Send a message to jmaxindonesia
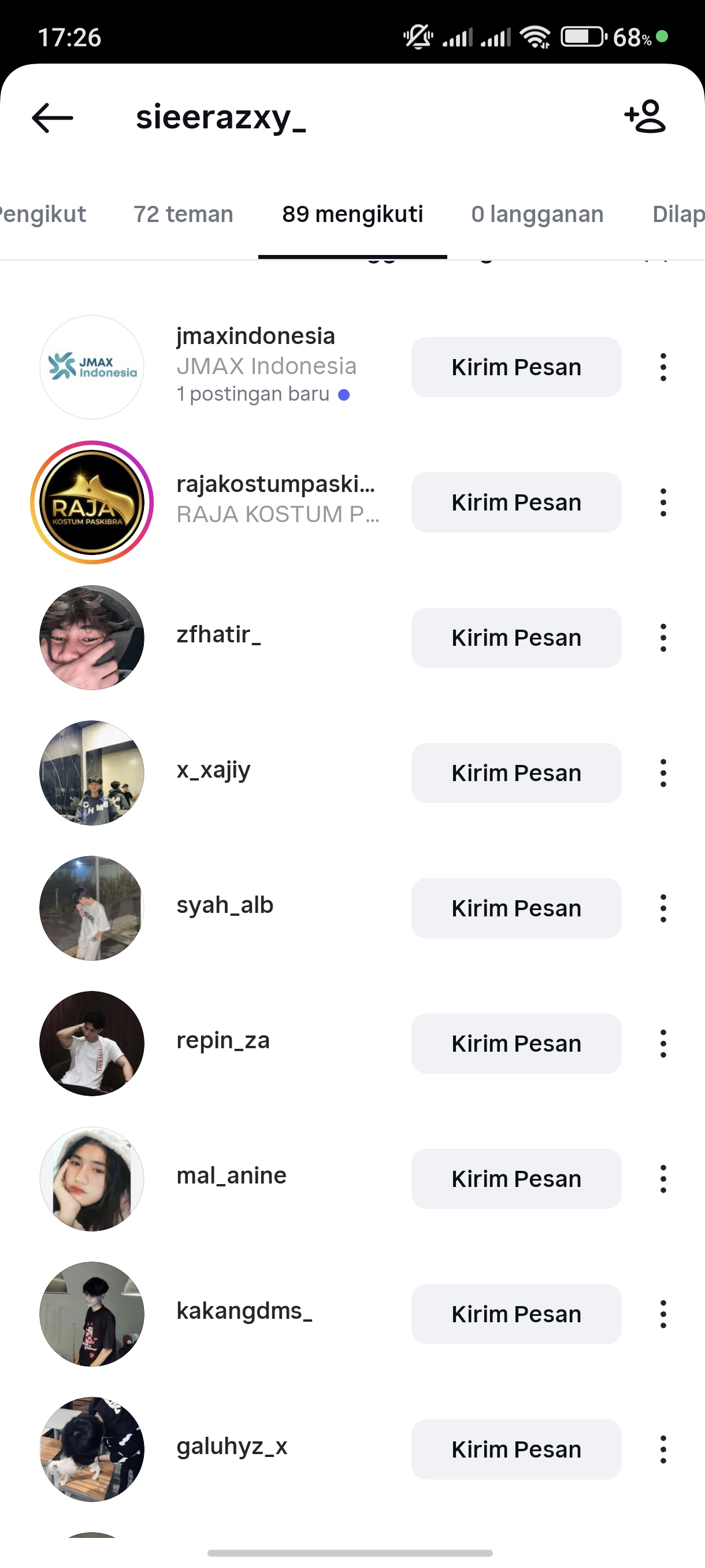 click(516, 367)
